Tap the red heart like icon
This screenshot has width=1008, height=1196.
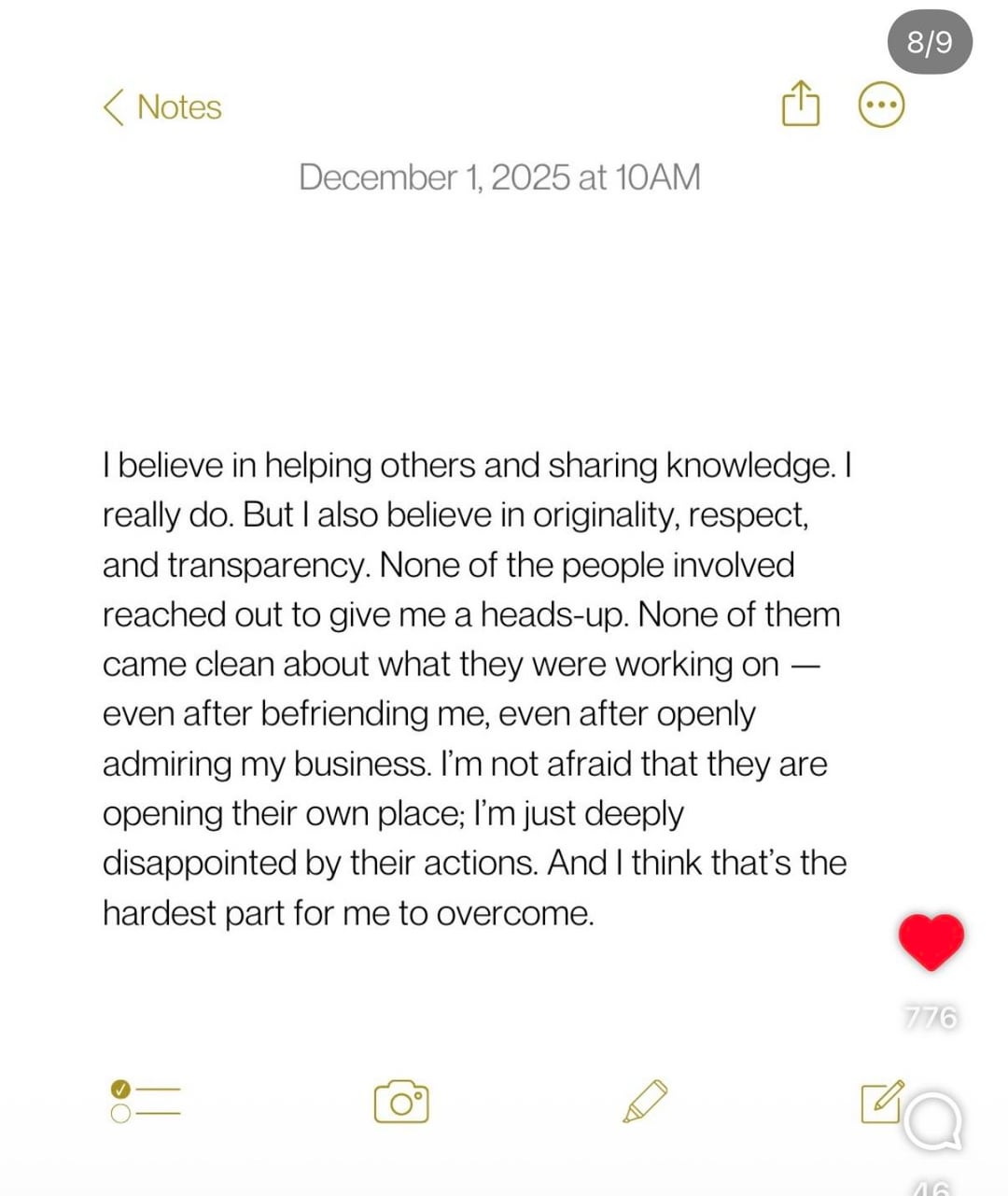pos(931,940)
